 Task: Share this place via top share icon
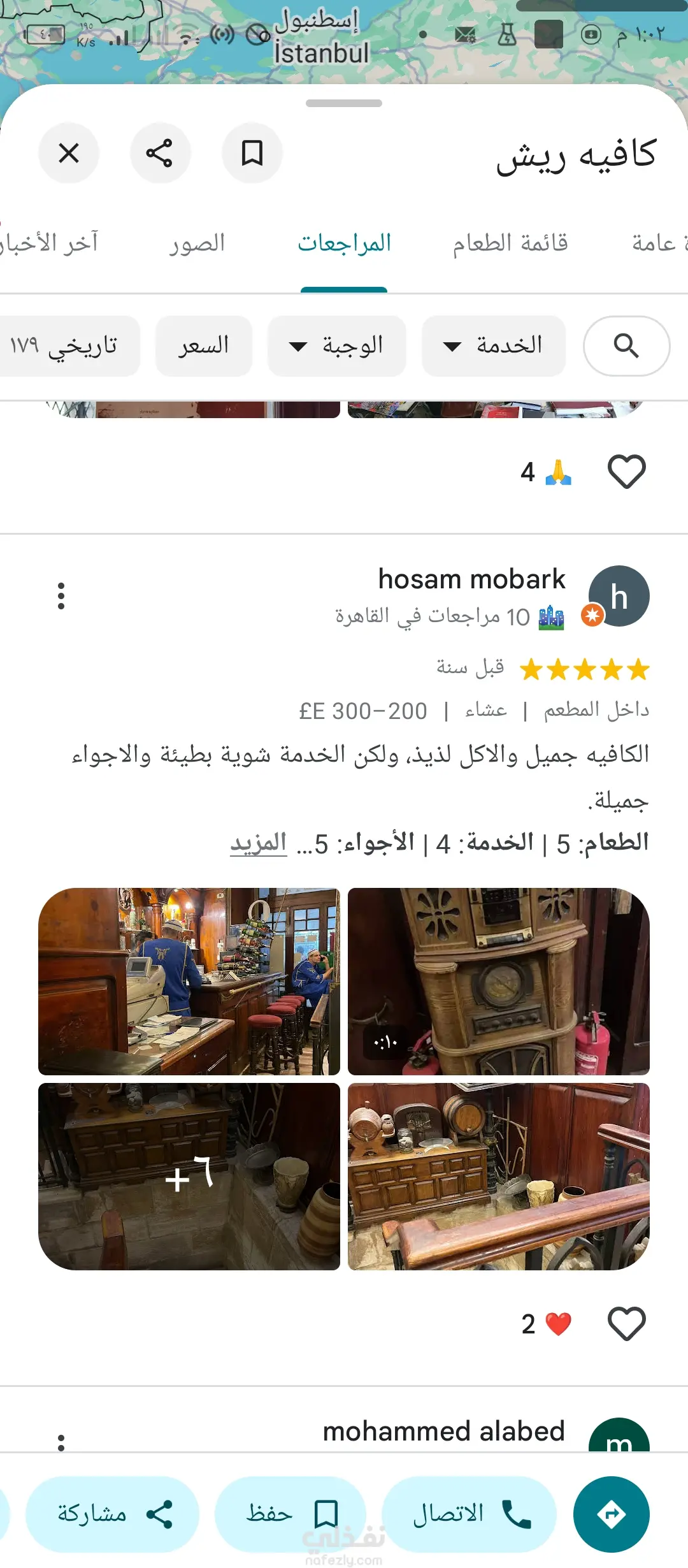tap(160, 153)
